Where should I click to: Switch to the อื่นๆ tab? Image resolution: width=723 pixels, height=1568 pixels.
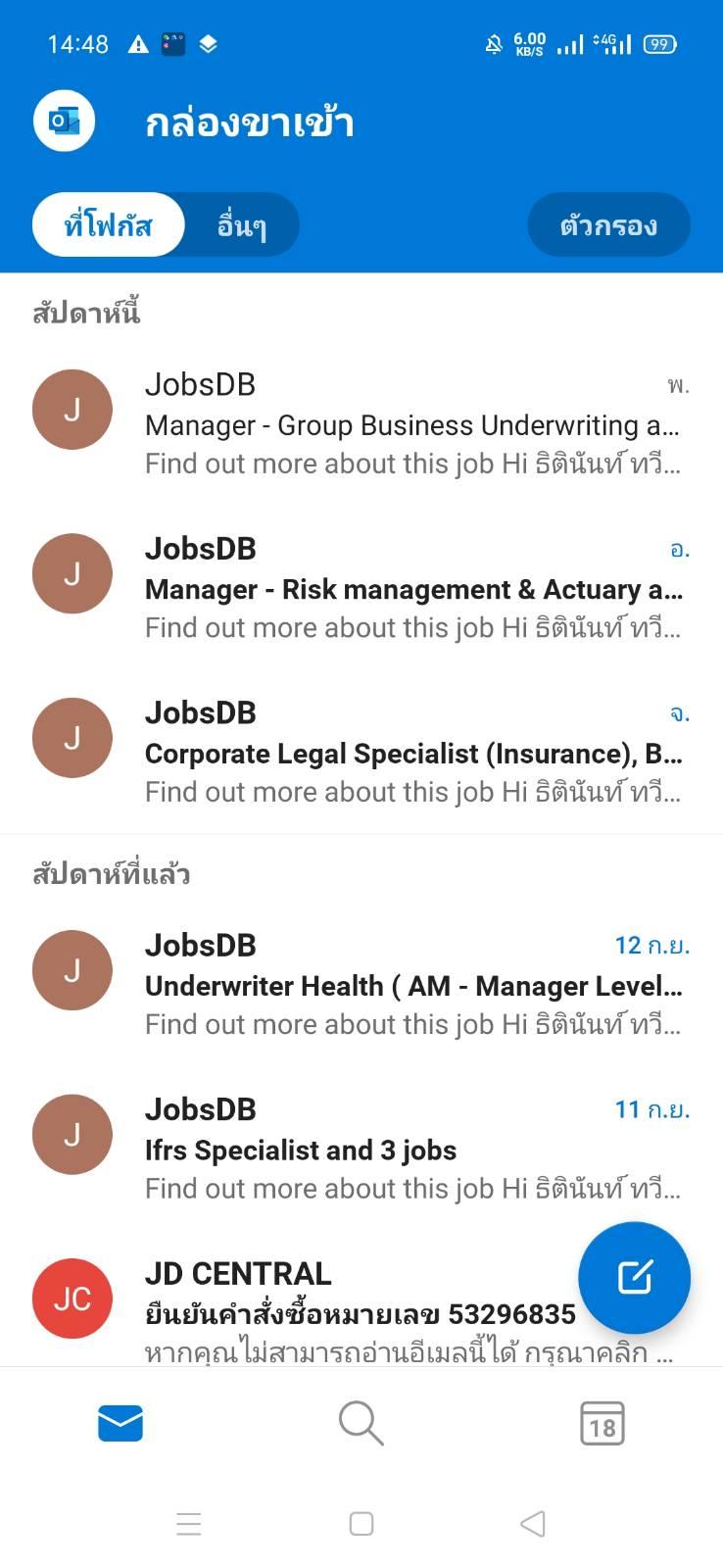click(241, 225)
